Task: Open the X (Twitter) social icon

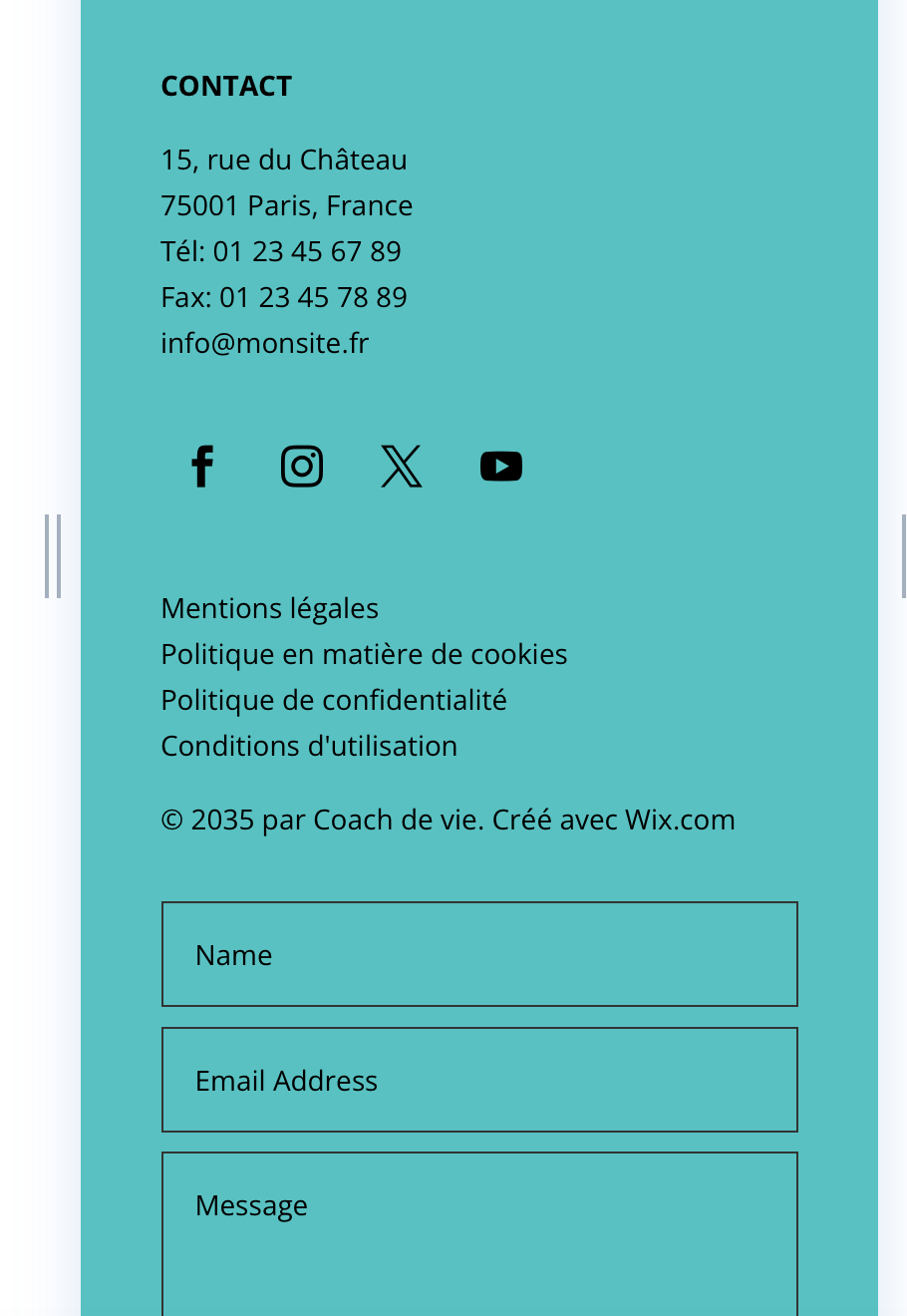Action: pyautogui.click(x=402, y=467)
